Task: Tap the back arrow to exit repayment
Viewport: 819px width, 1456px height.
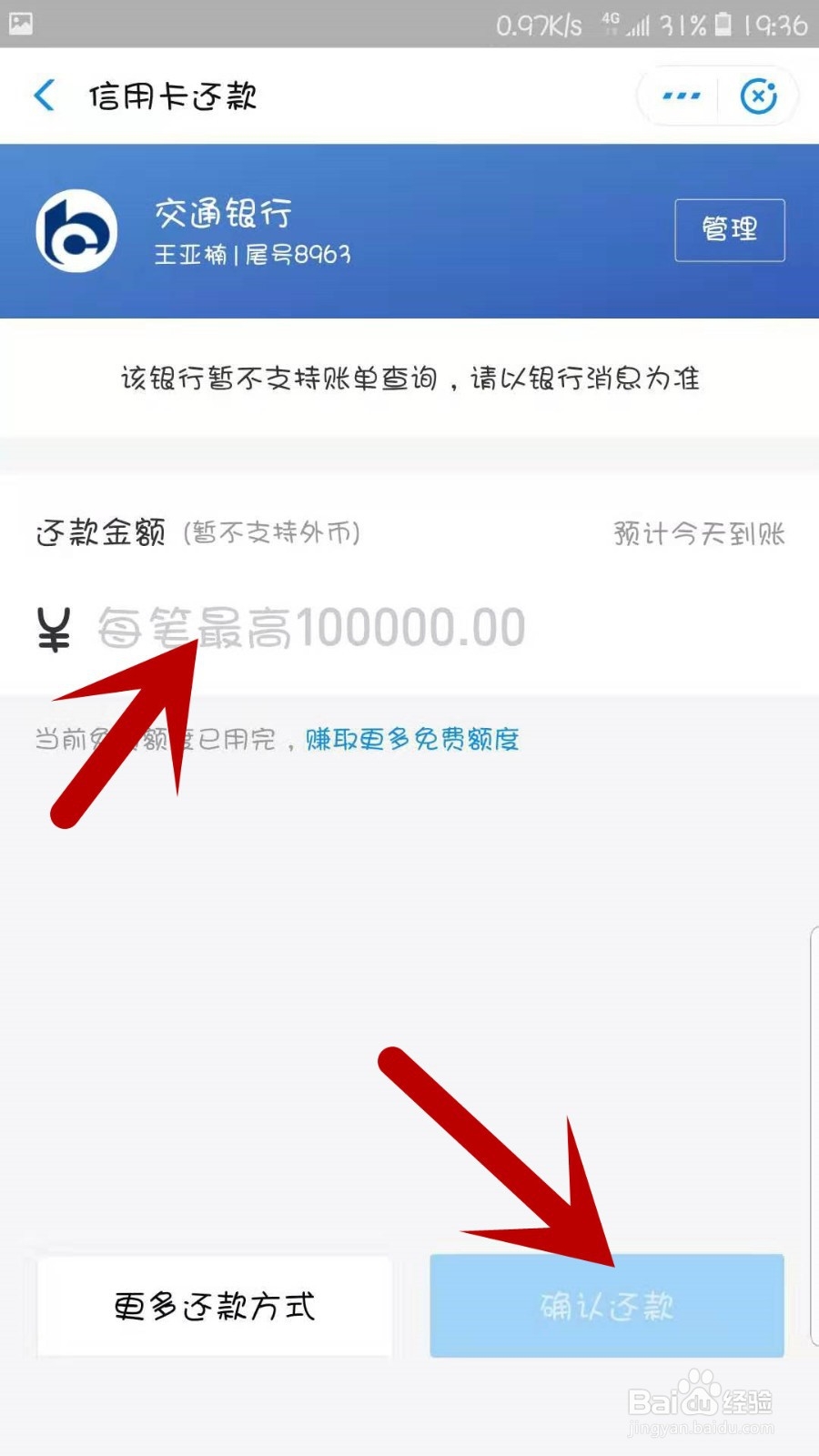Action: (45, 96)
